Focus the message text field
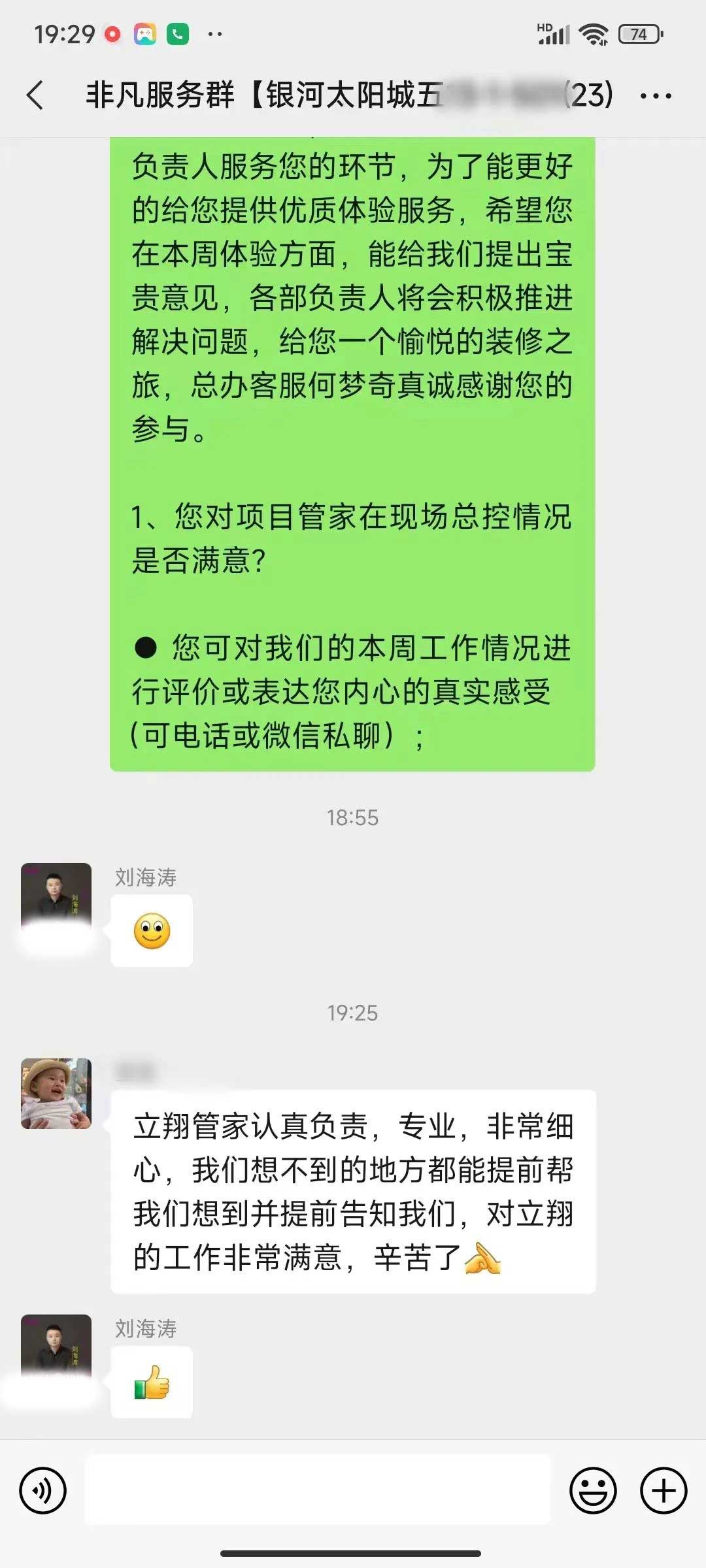This screenshot has width=706, height=1568. [x=318, y=1491]
